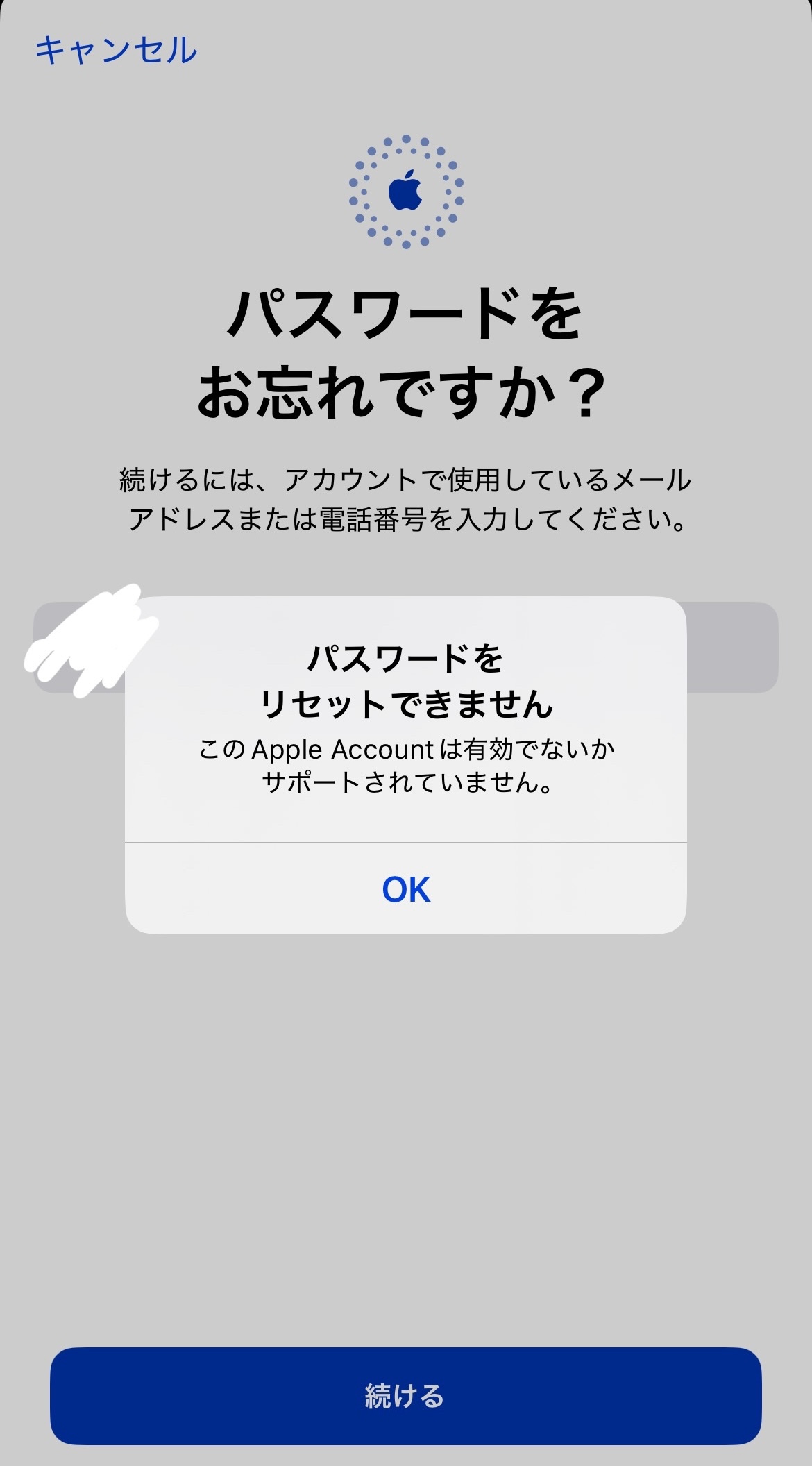Tap キャンセル to cancel password reset
The width and height of the screenshot is (812, 1466).
point(116,51)
